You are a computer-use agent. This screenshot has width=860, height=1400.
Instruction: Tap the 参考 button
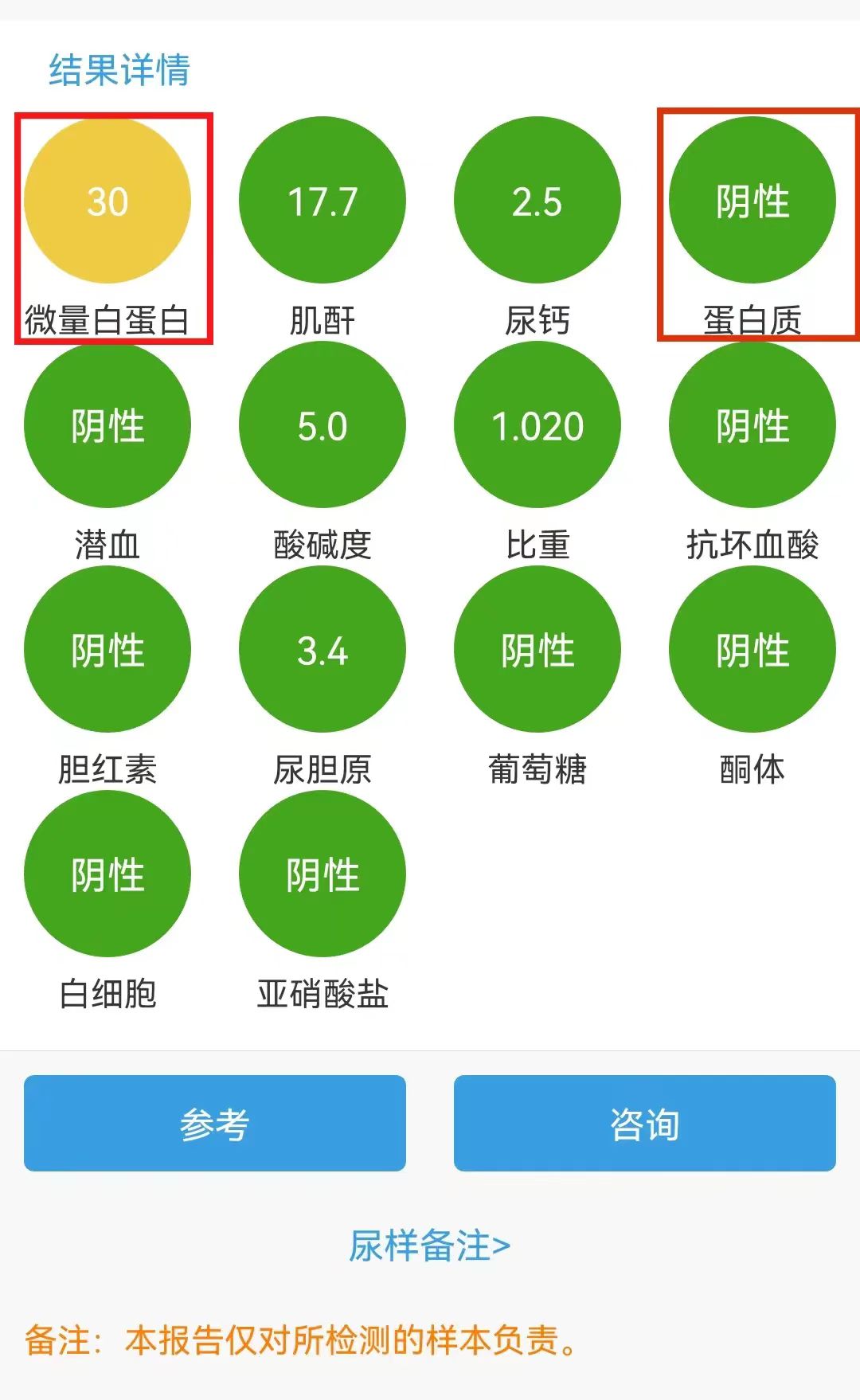pos(215,1123)
